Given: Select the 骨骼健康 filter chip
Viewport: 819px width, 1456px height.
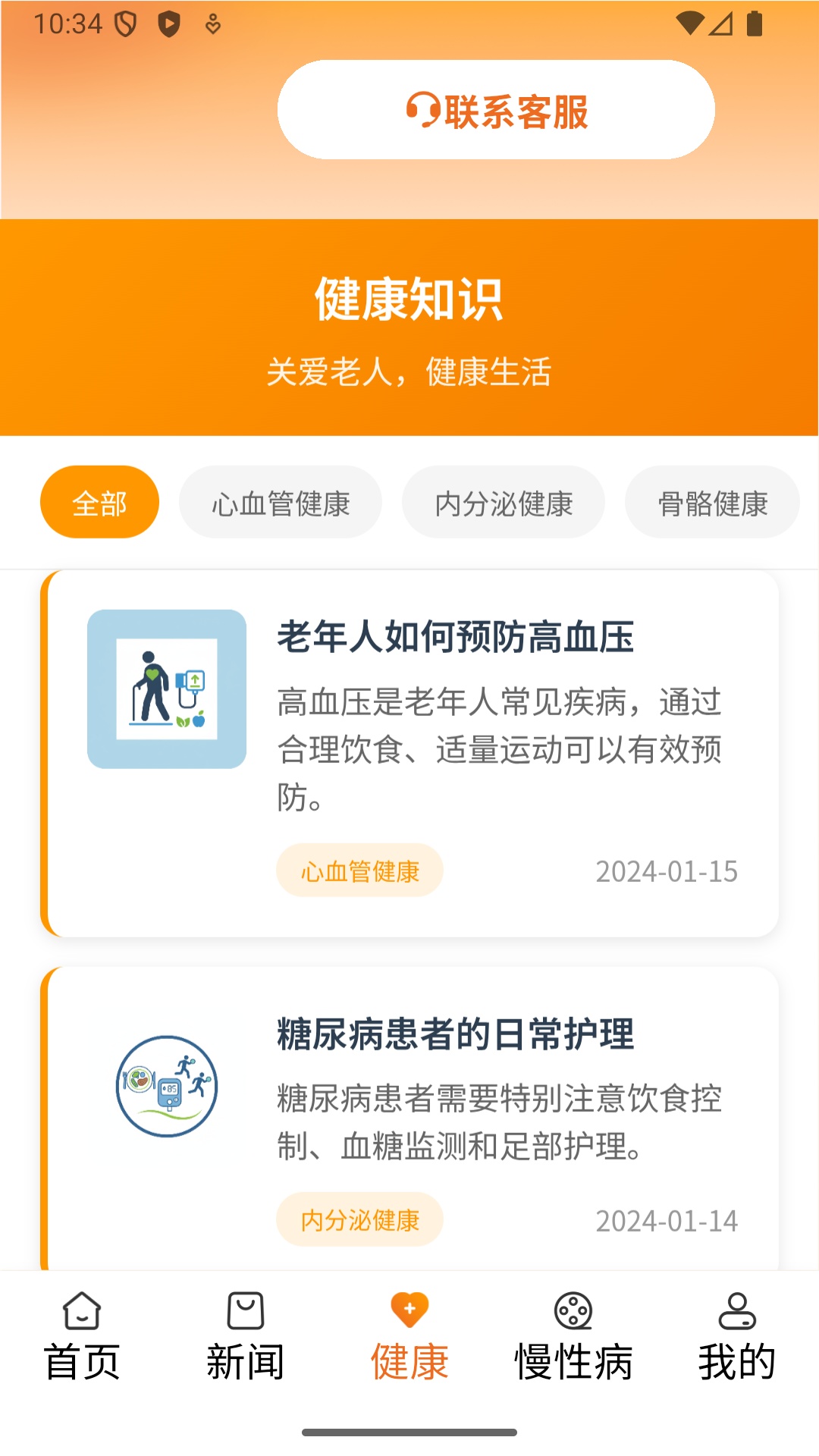Looking at the screenshot, I should point(711,501).
